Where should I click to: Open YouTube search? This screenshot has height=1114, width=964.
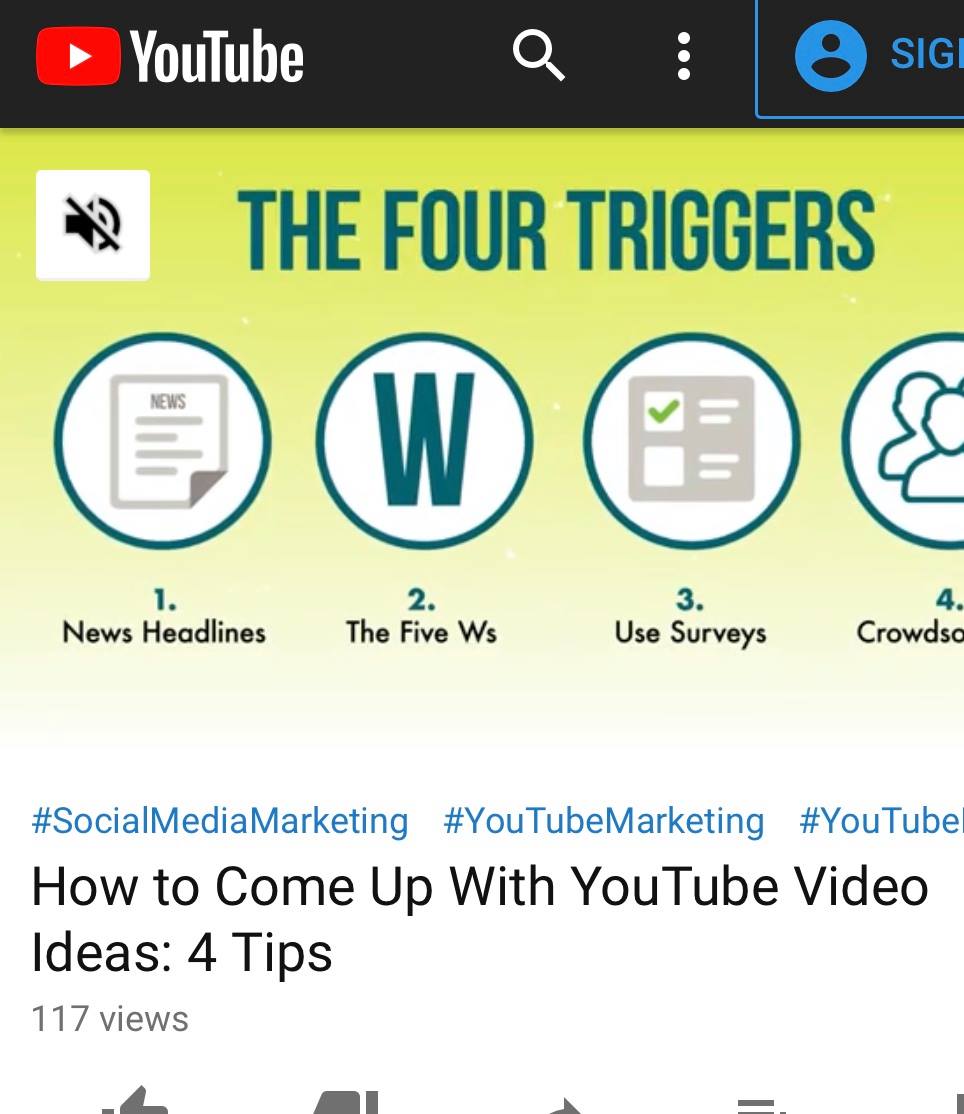(538, 56)
